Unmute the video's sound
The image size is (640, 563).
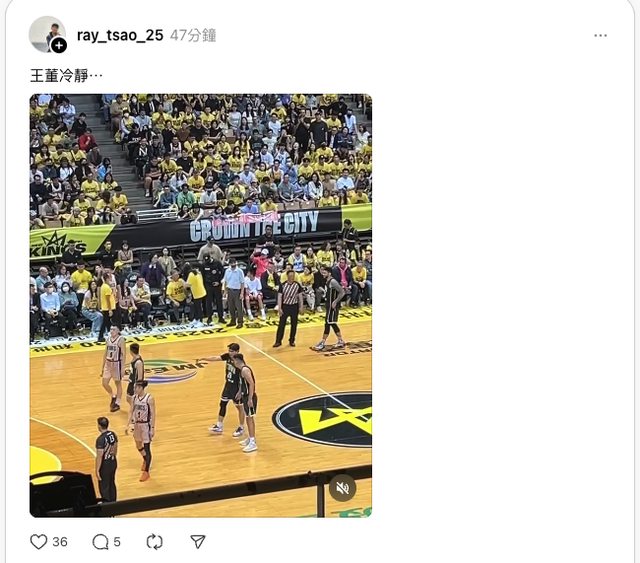coord(342,488)
